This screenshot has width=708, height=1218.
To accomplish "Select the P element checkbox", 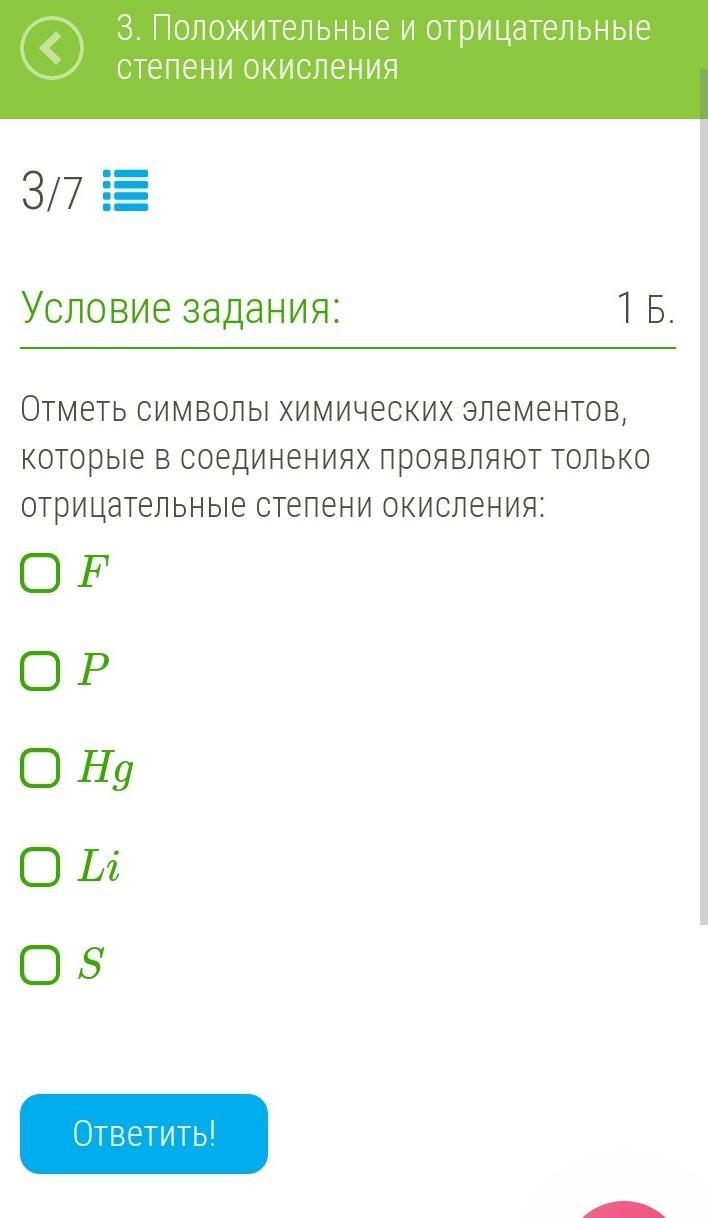I will coord(41,671).
